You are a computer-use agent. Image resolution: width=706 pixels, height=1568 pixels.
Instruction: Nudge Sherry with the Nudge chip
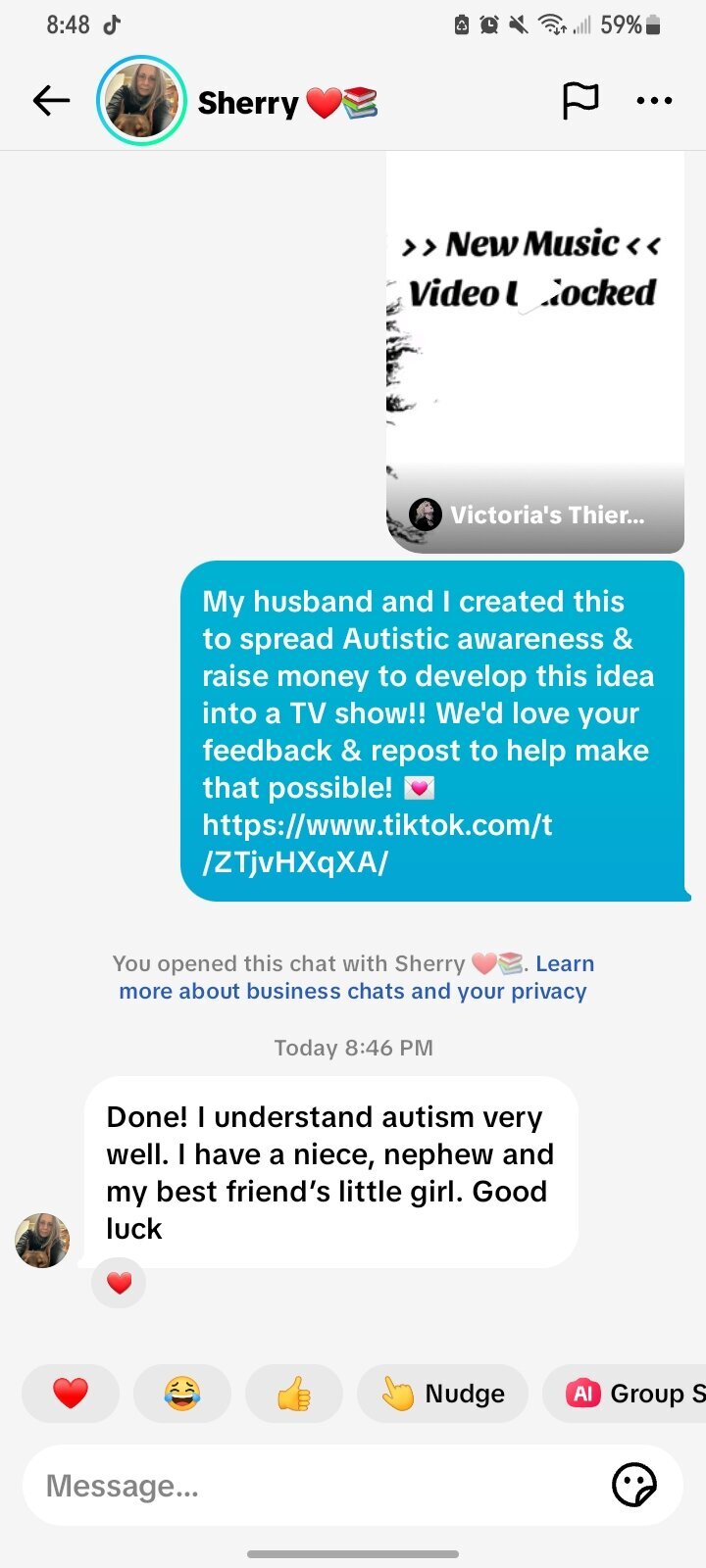pyautogui.click(x=443, y=1393)
